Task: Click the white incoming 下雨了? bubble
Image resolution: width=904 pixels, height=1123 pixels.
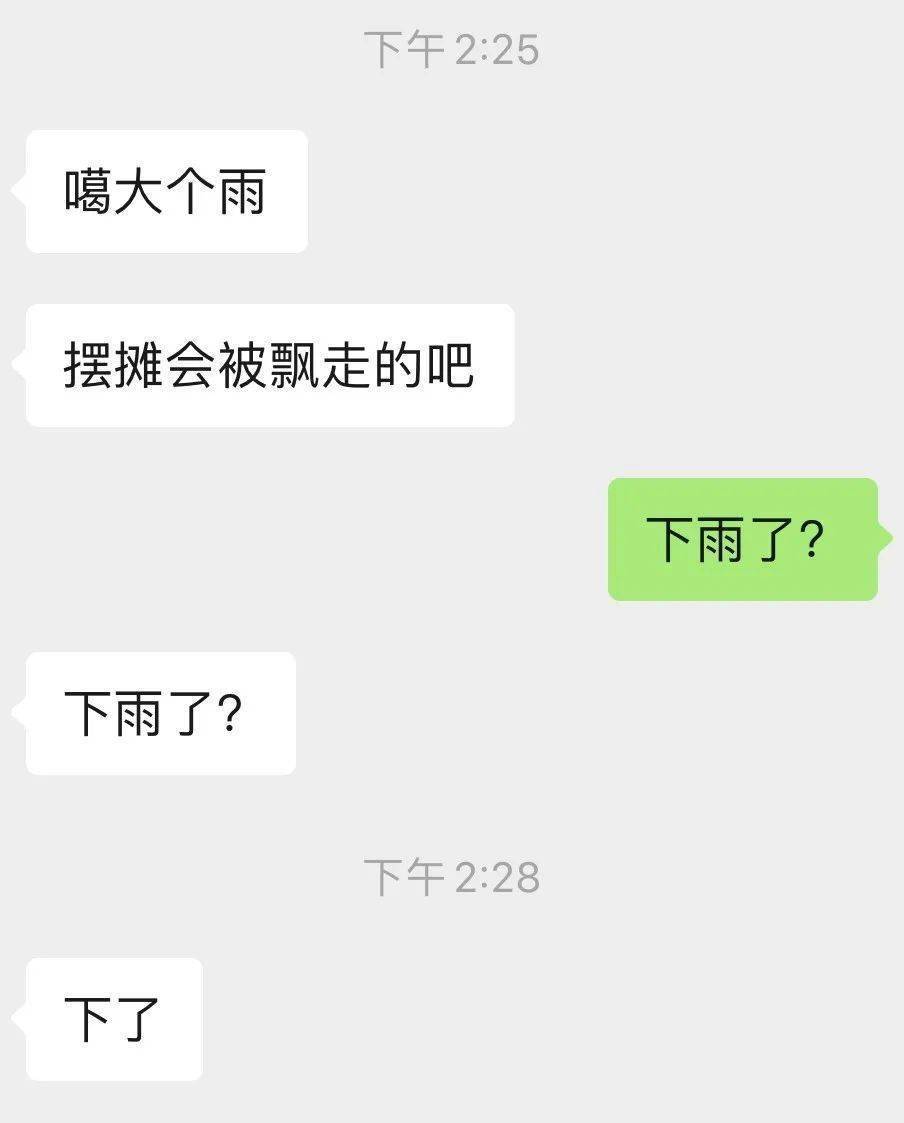Action: 160,712
